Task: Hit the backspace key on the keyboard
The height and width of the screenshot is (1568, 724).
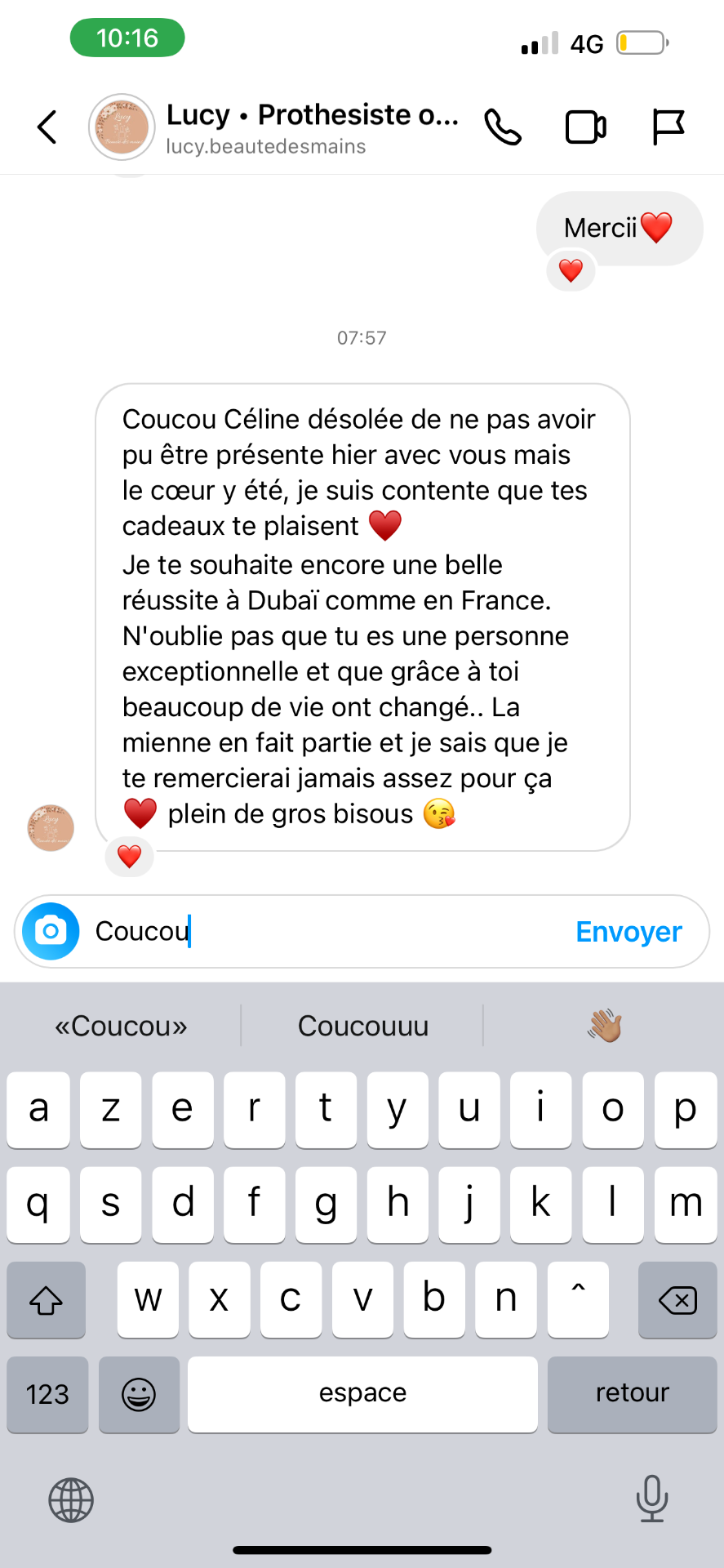Action: click(x=677, y=1299)
